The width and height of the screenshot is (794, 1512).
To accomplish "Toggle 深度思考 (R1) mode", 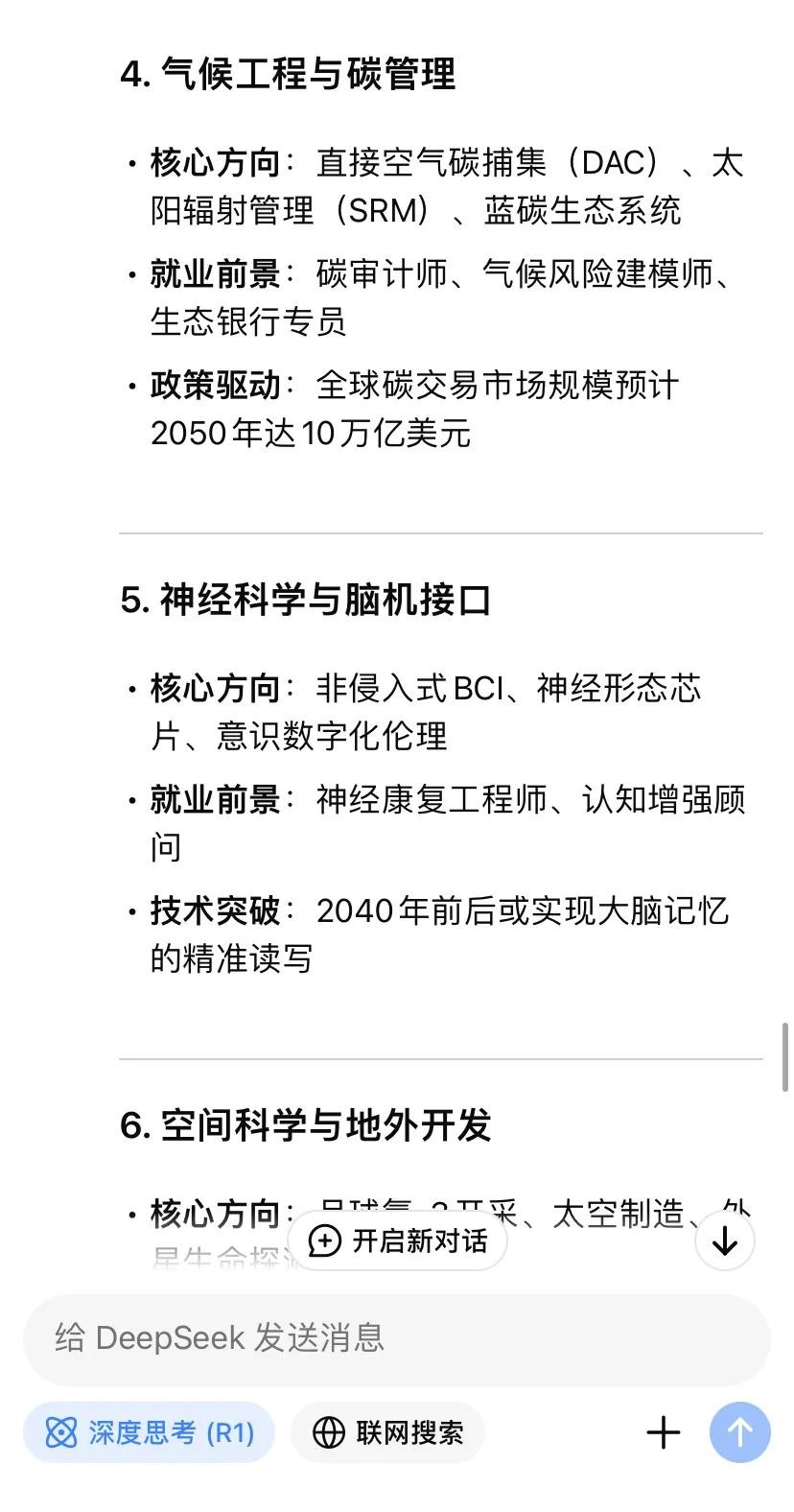I will pyautogui.click(x=150, y=1433).
